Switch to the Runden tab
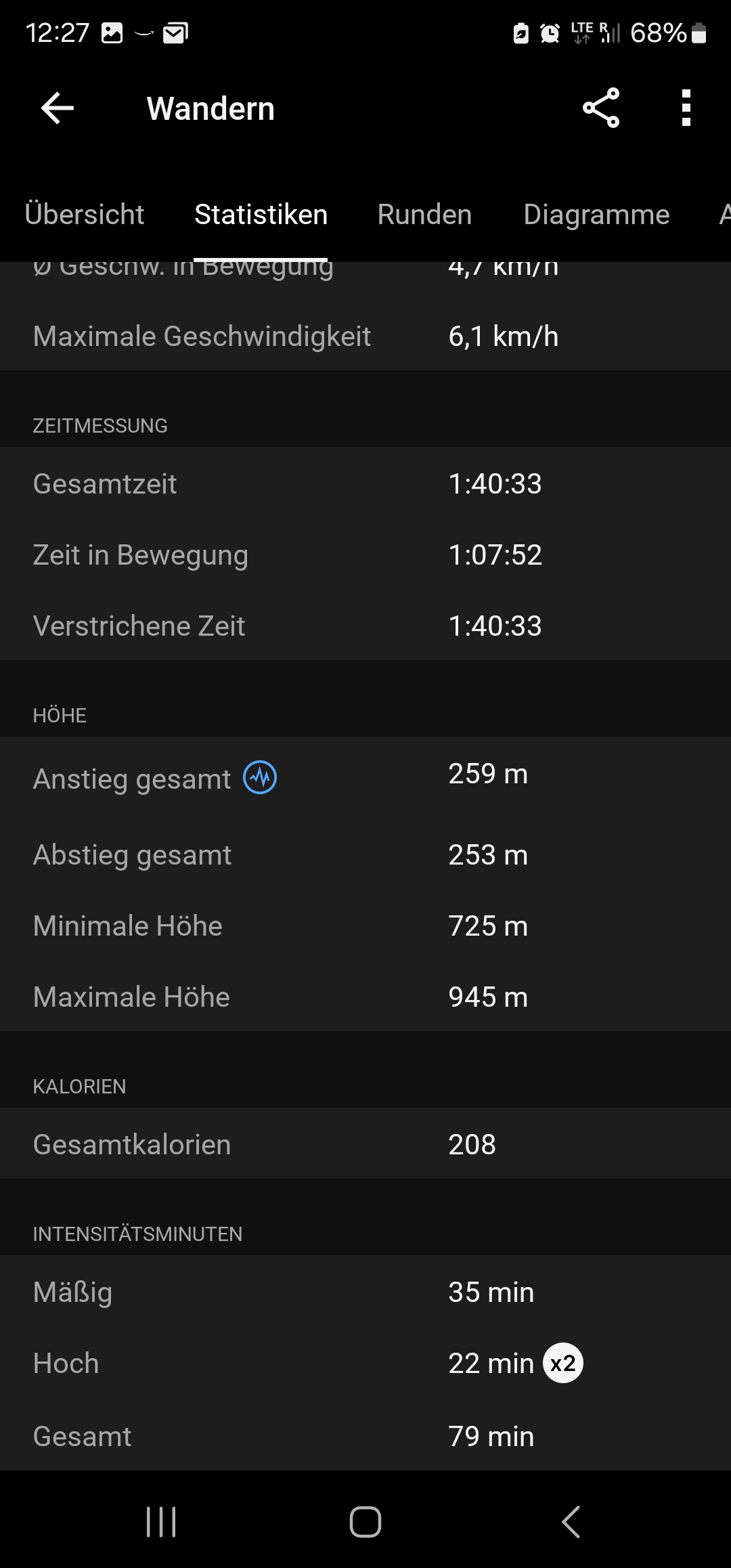The height and width of the screenshot is (1568, 731). (424, 215)
